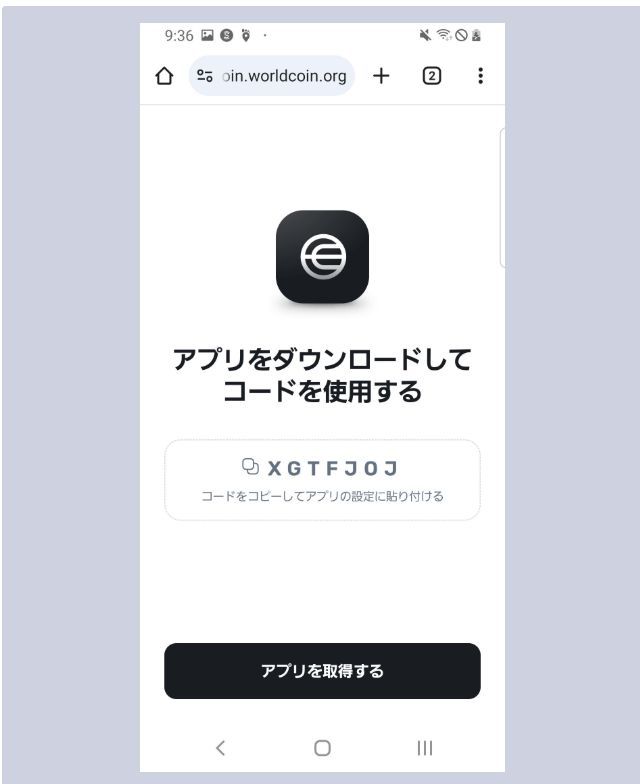Open the tab switcher showing 2 tabs
This screenshot has height=784, width=640.
point(433,76)
